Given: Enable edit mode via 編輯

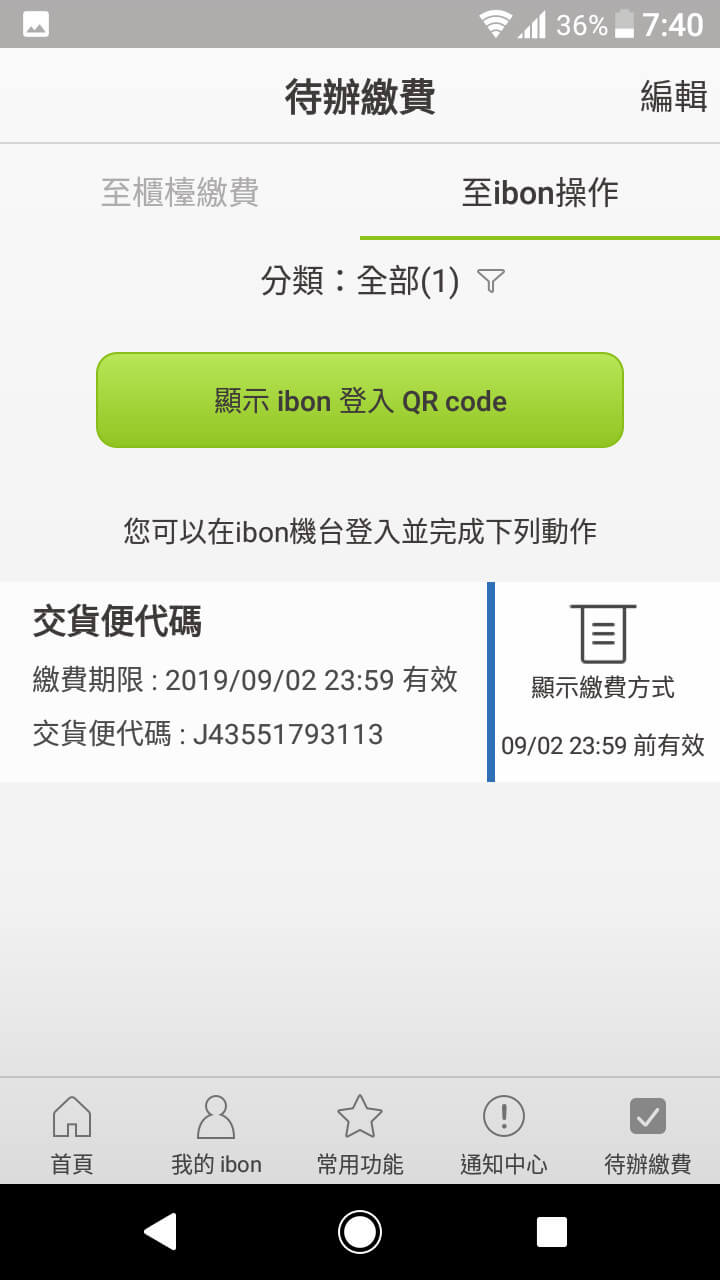Looking at the screenshot, I should tap(672, 96).
